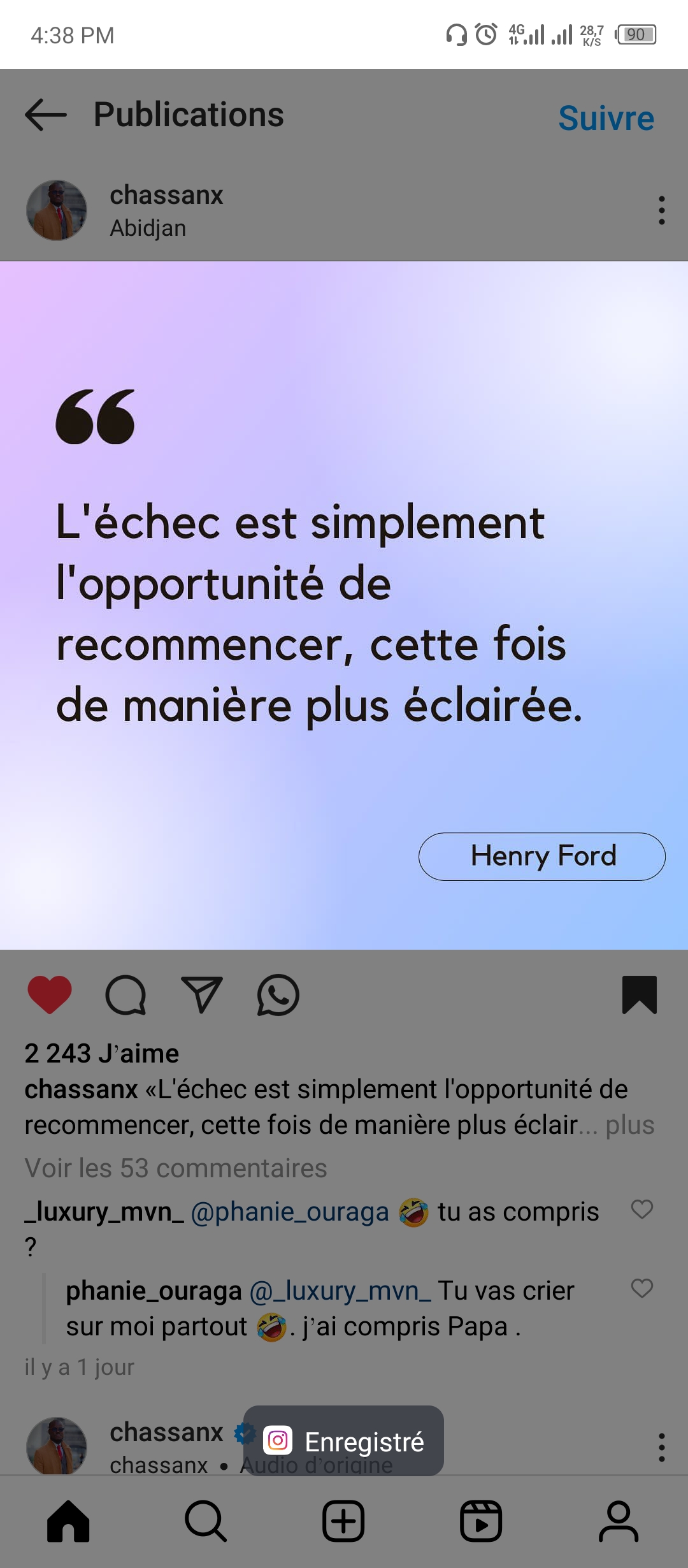Open chassanx profile from the Abidjan post header
Image resolution: width=688 pixels, height=1568 pixels.
pyautogui.click(x=166, y=195)
